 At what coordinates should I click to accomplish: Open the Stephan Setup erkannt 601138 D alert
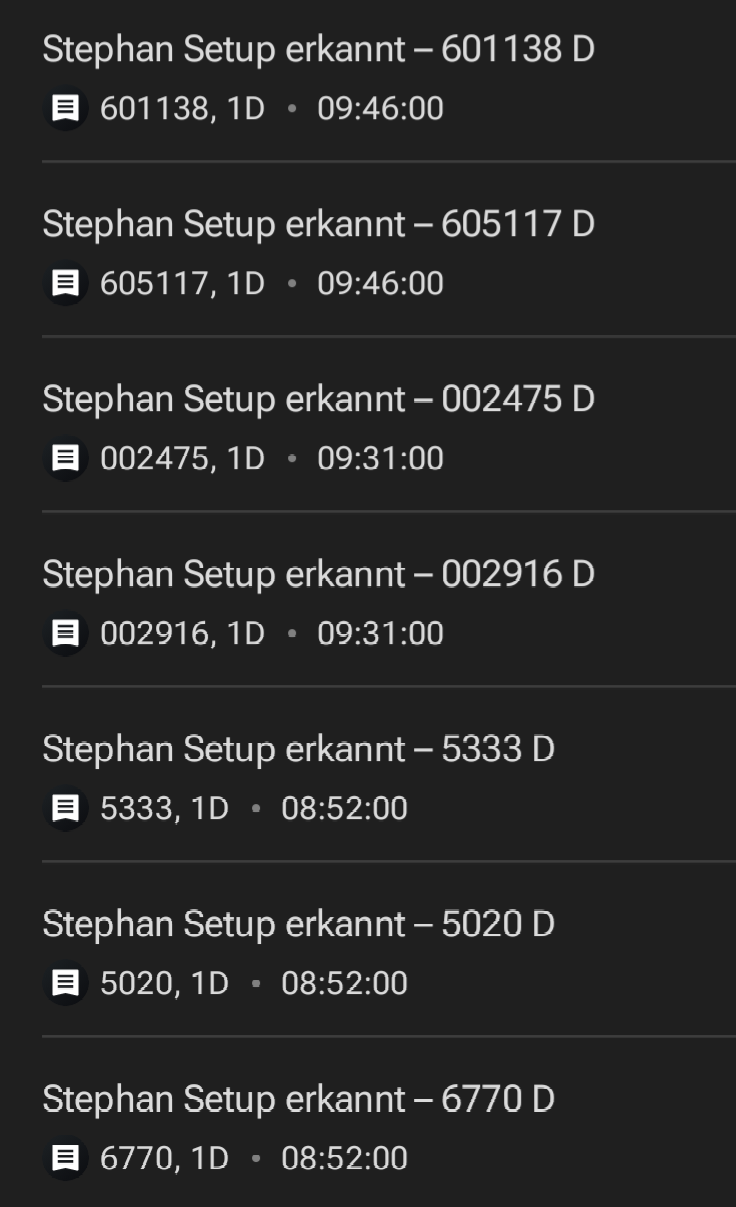(x=318, y=50)
